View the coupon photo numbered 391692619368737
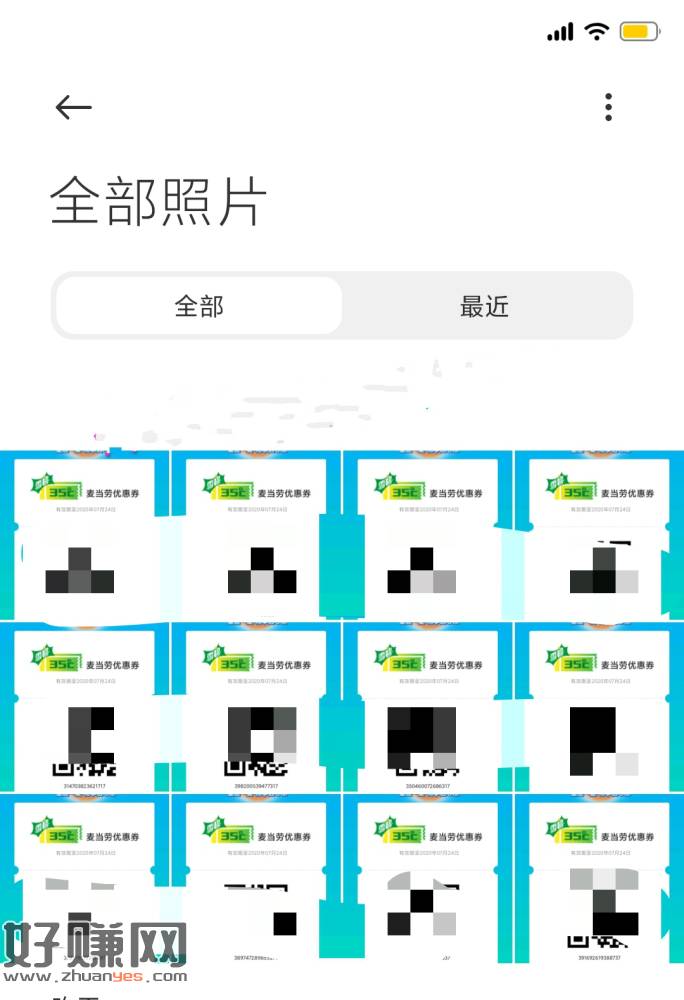Viewport: 684px width, 1000px height. pos(600,880)
